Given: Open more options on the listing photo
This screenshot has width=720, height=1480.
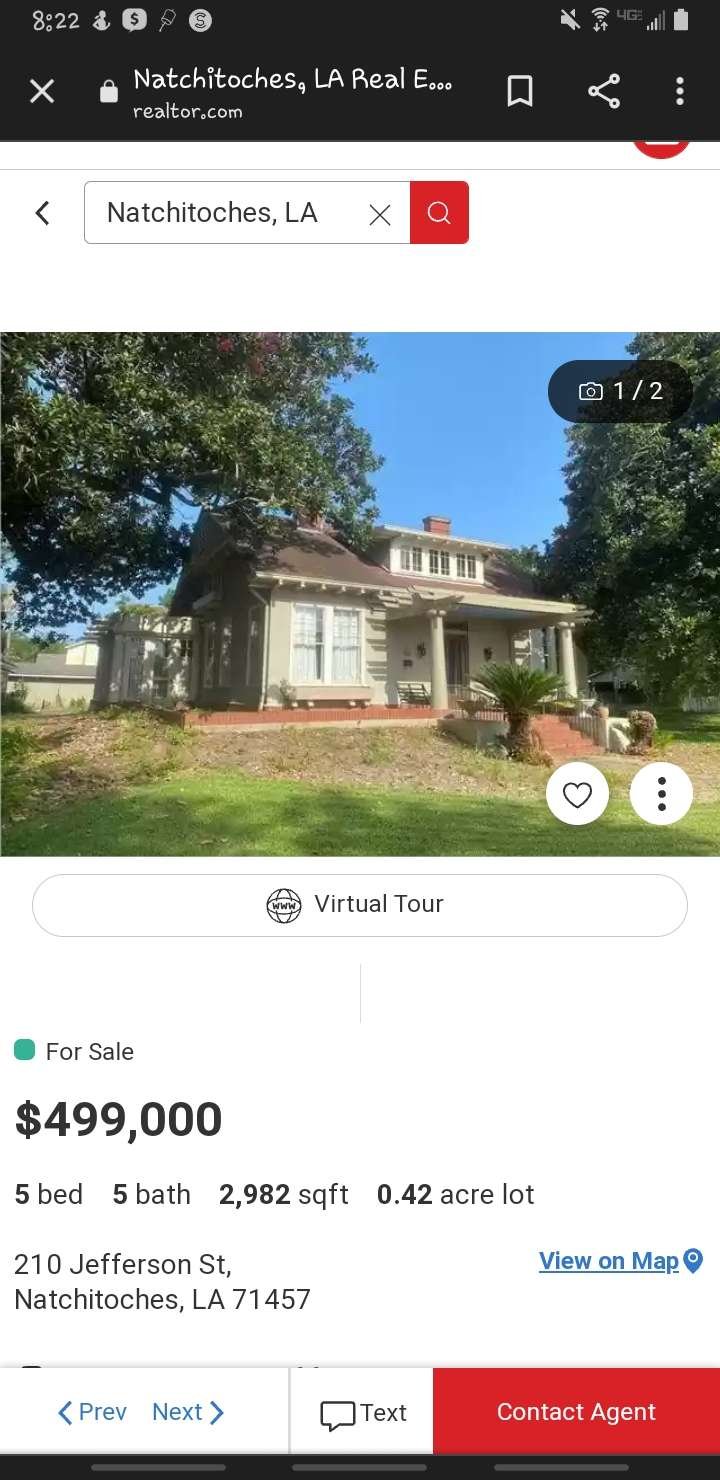Looking at the screenshot, I should click(661, 794).
